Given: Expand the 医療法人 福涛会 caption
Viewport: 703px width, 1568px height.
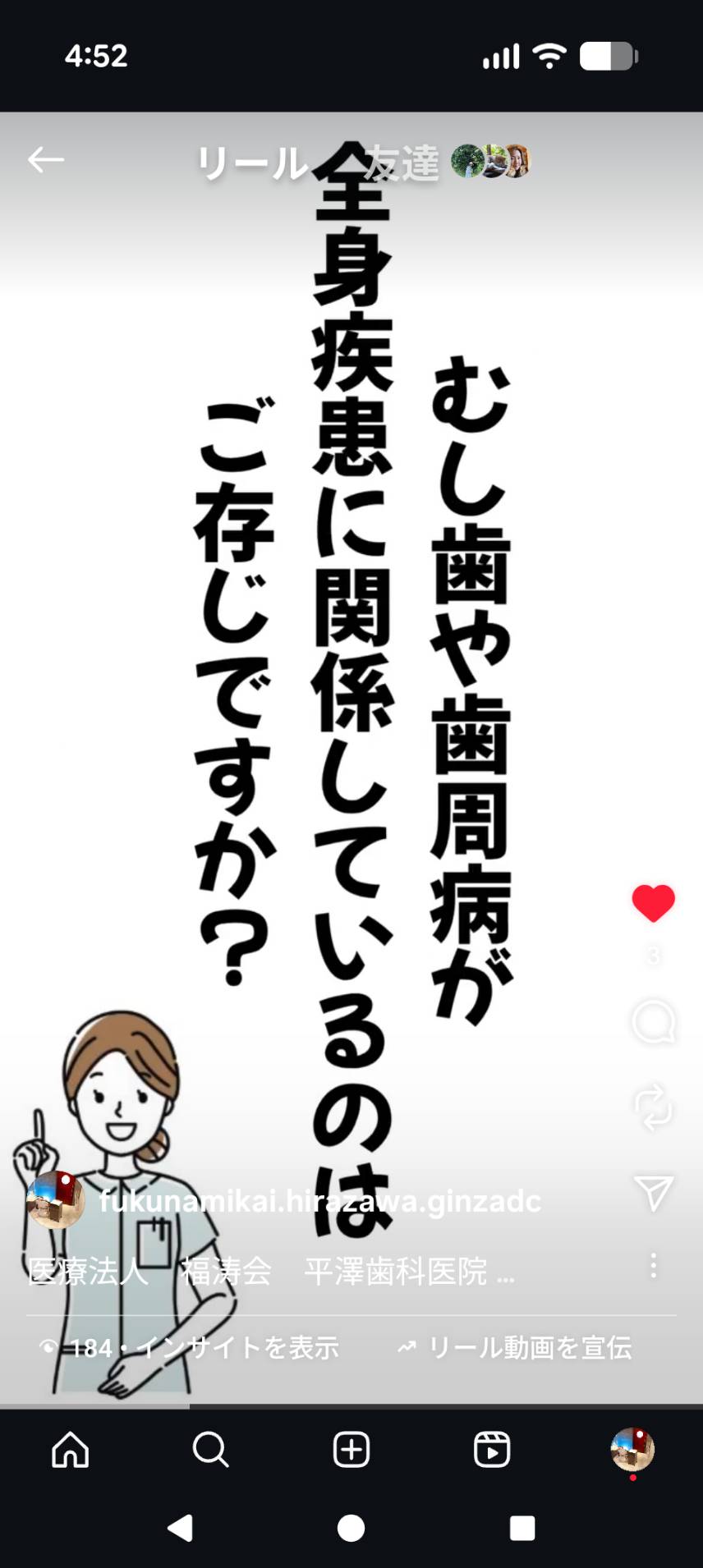Looking at the screenshot, I should click(x=271, y=1272).
